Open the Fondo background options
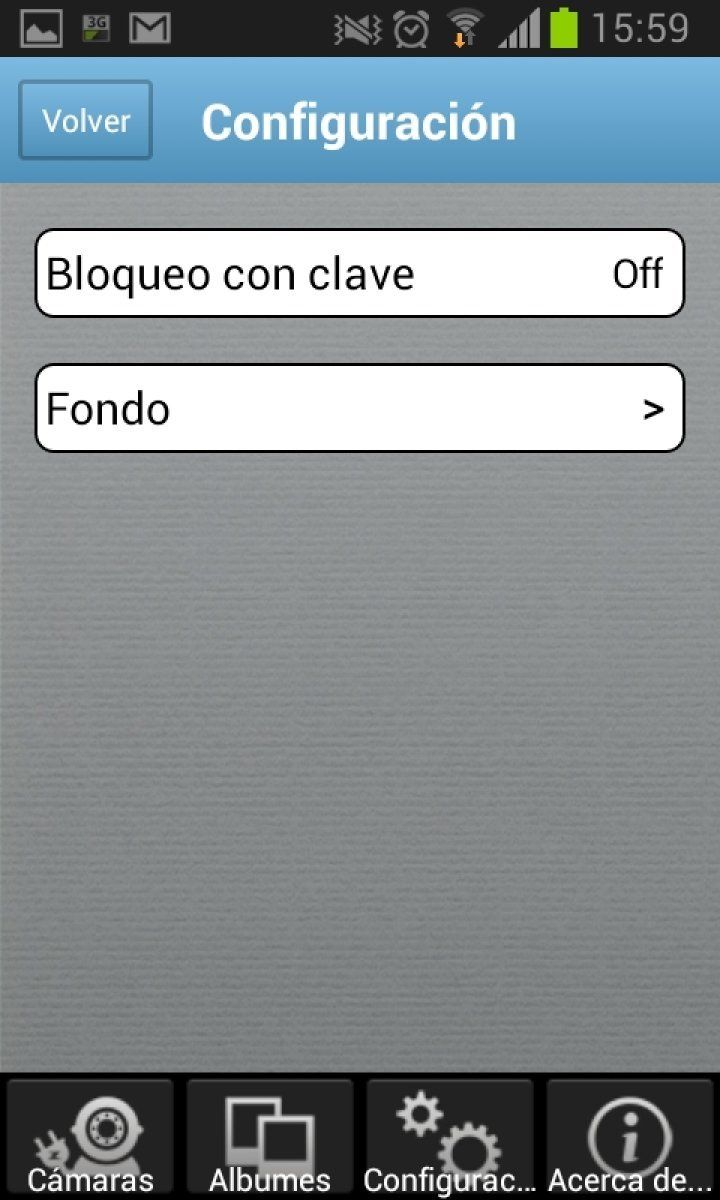 coord(360,408)
